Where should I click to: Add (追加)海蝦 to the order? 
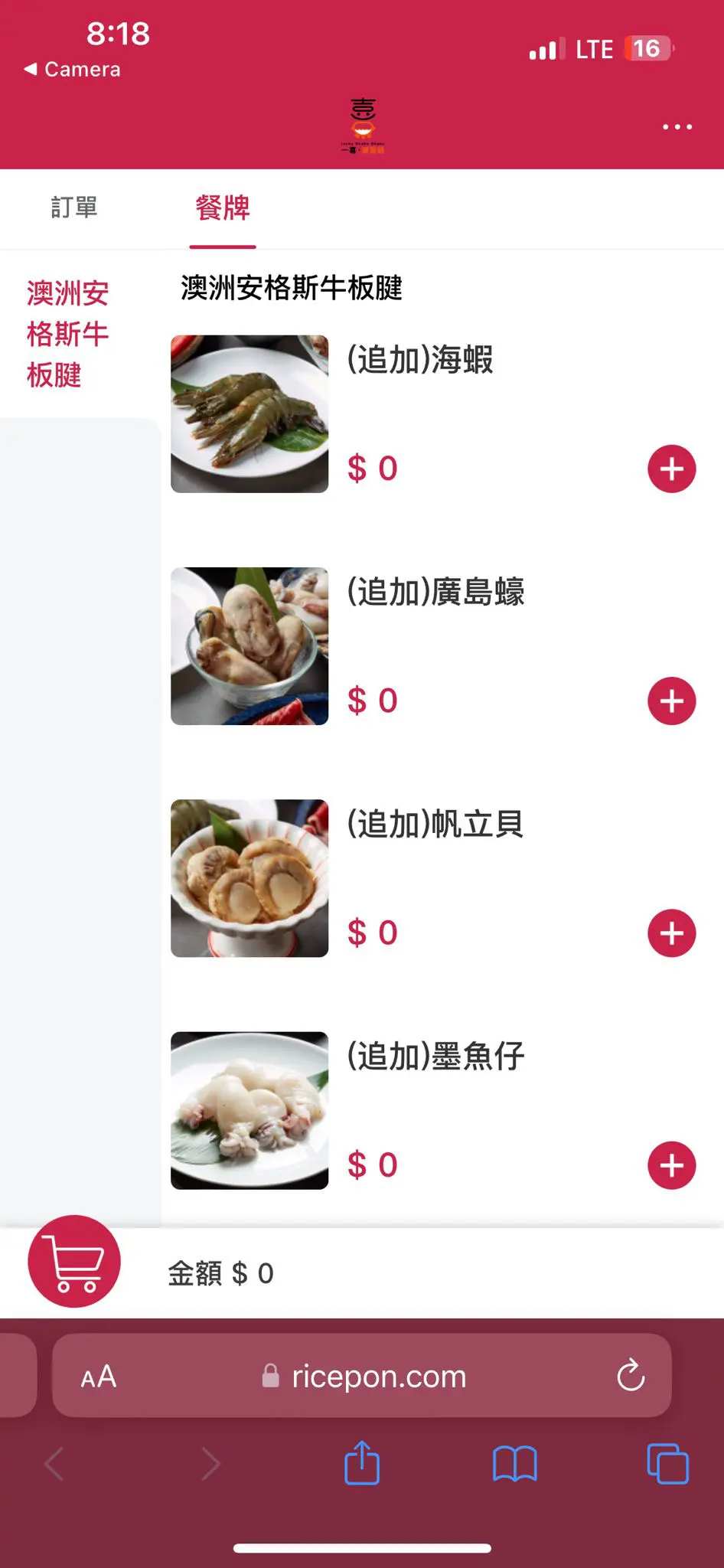(x=671, y=469)
